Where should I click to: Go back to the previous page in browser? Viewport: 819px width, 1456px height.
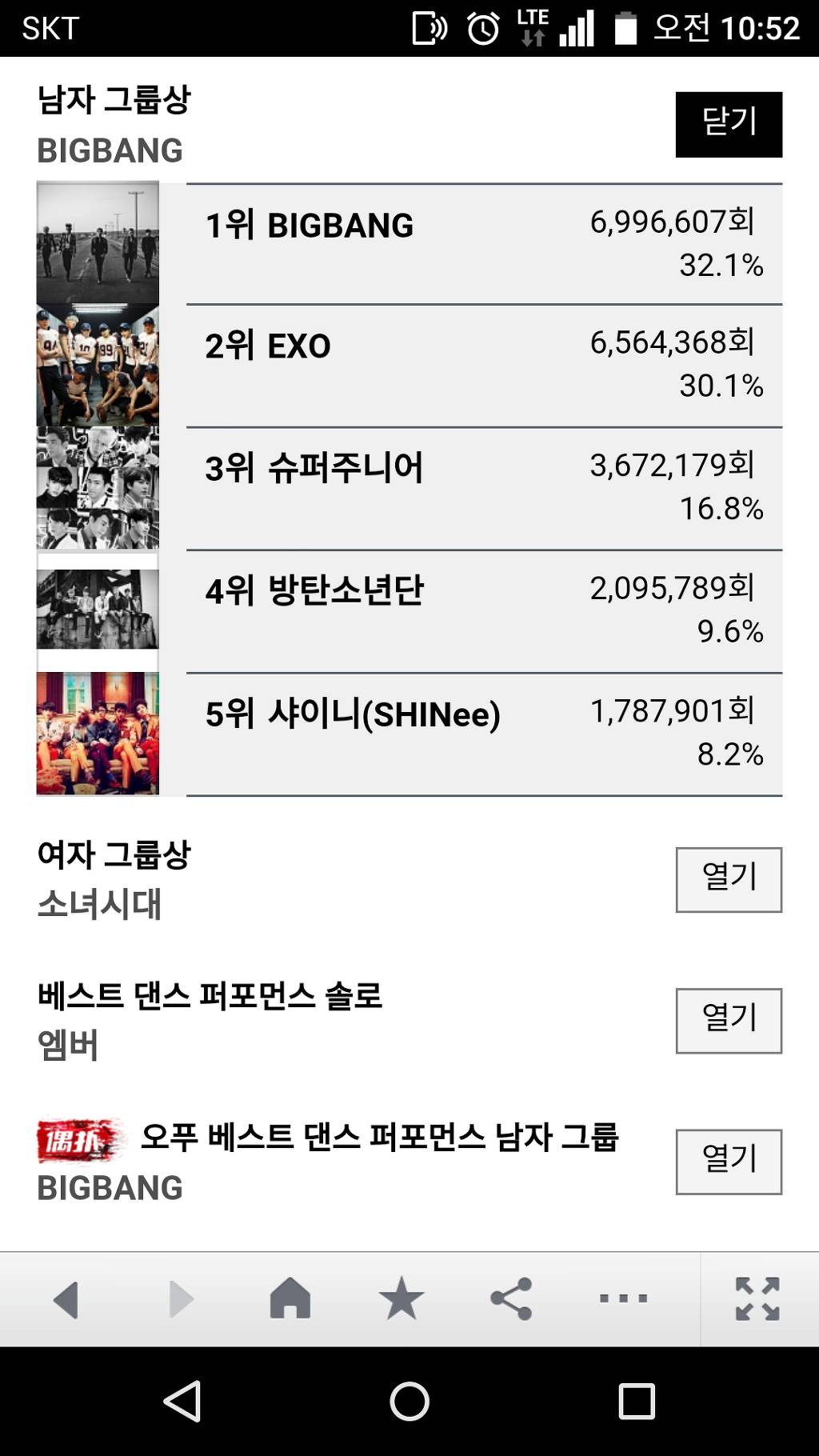(x=66, y=1299)
